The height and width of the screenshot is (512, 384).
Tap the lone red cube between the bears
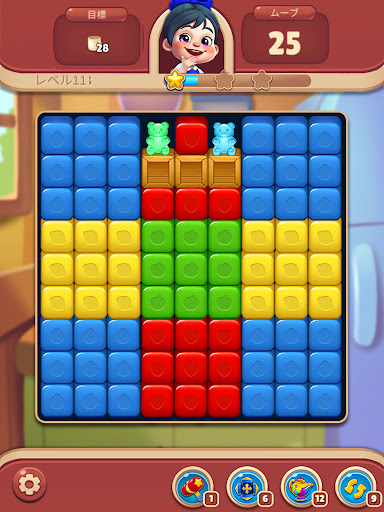tap(191, 135)
